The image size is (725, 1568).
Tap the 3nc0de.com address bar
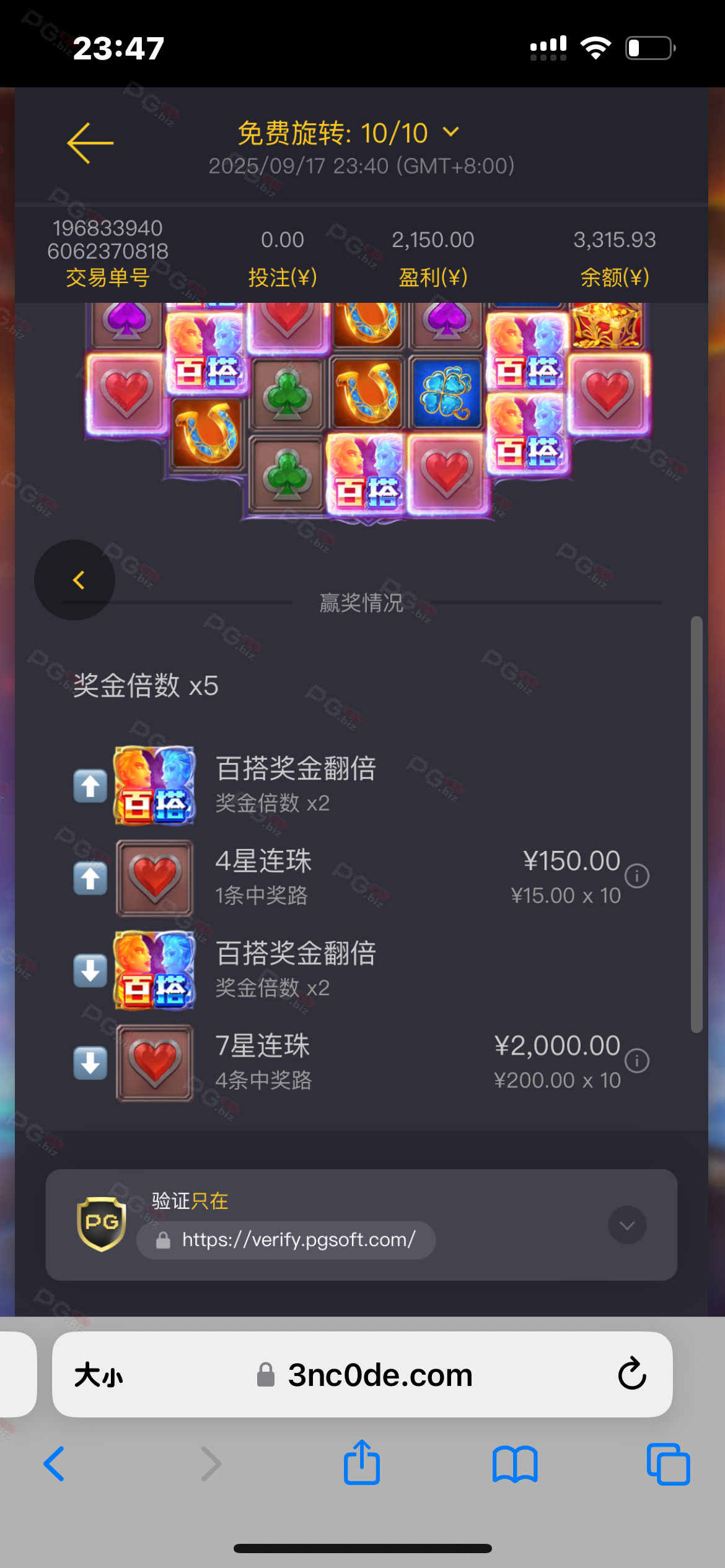(x=366, y=1375)
